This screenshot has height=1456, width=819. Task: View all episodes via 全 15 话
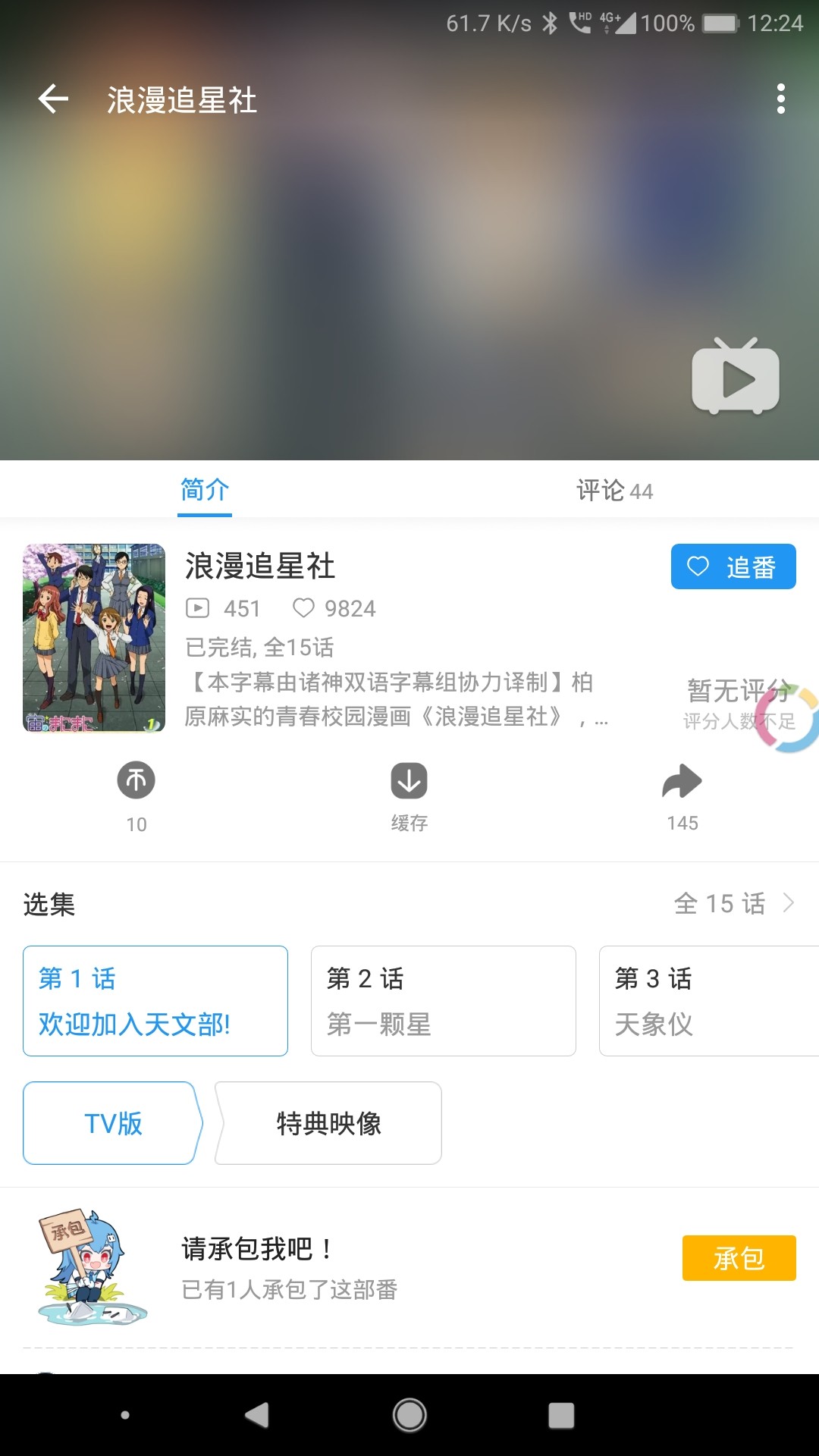[733, 903]
